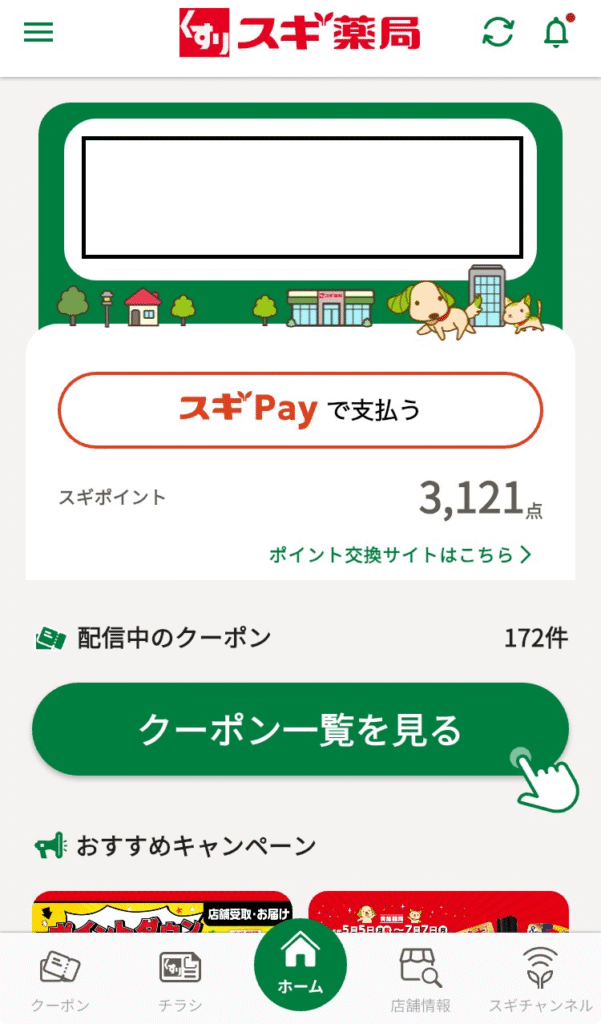
Task: Open the スギチャンネル tab
Action: tap(540, 980)
